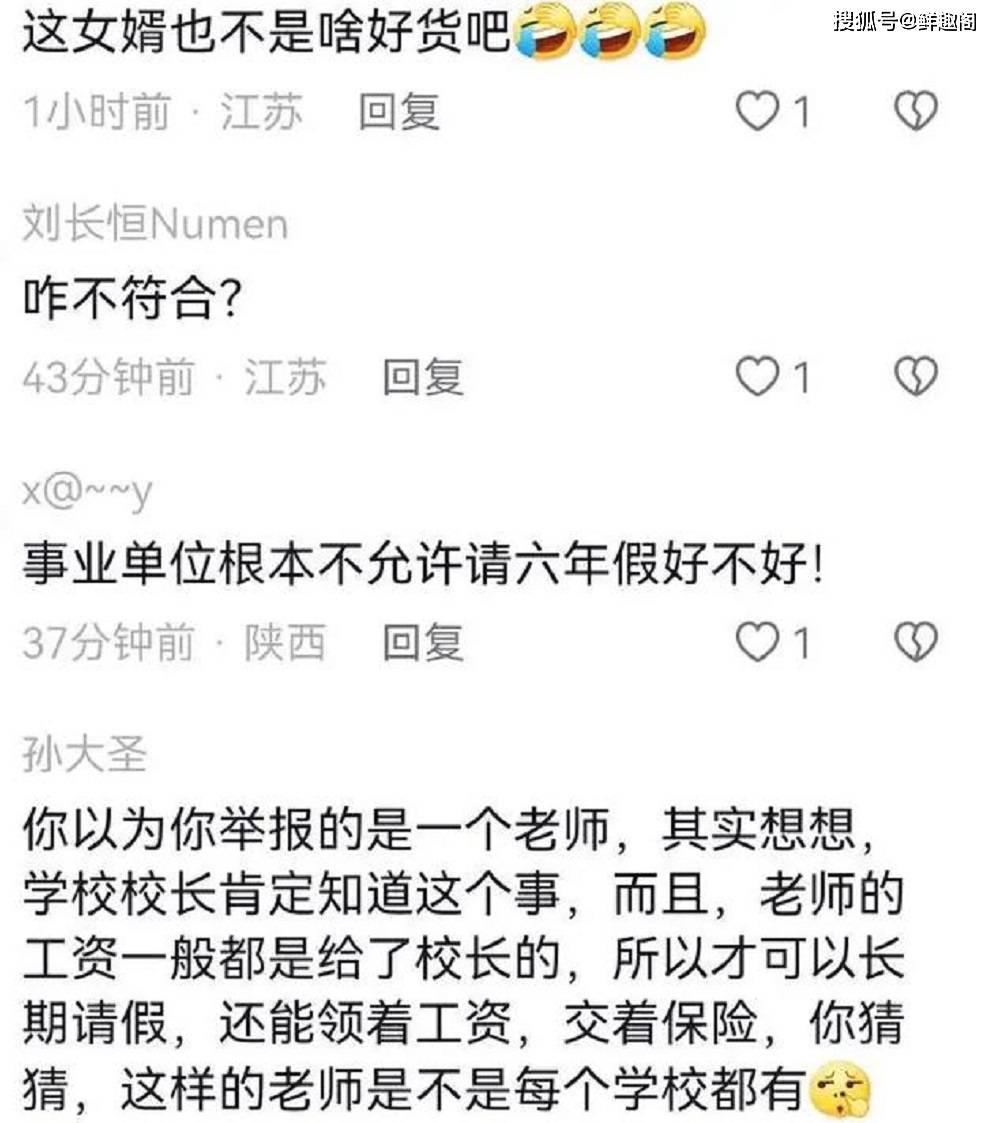Reply to 刘长恒Numen's comment
Viewport: 1000px width, 1123px height.
point(423,378)
